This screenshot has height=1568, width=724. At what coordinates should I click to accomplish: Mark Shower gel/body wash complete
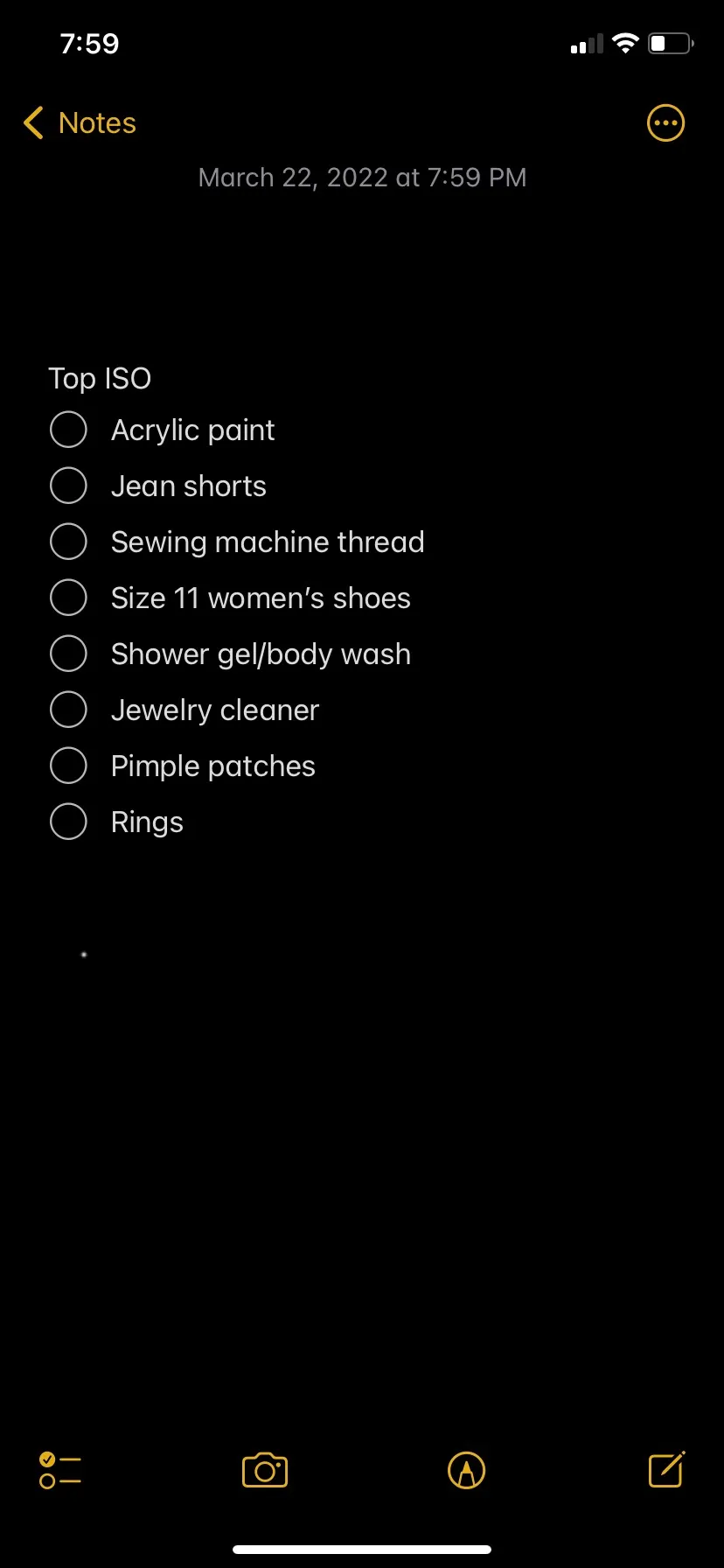pos(68,654)
